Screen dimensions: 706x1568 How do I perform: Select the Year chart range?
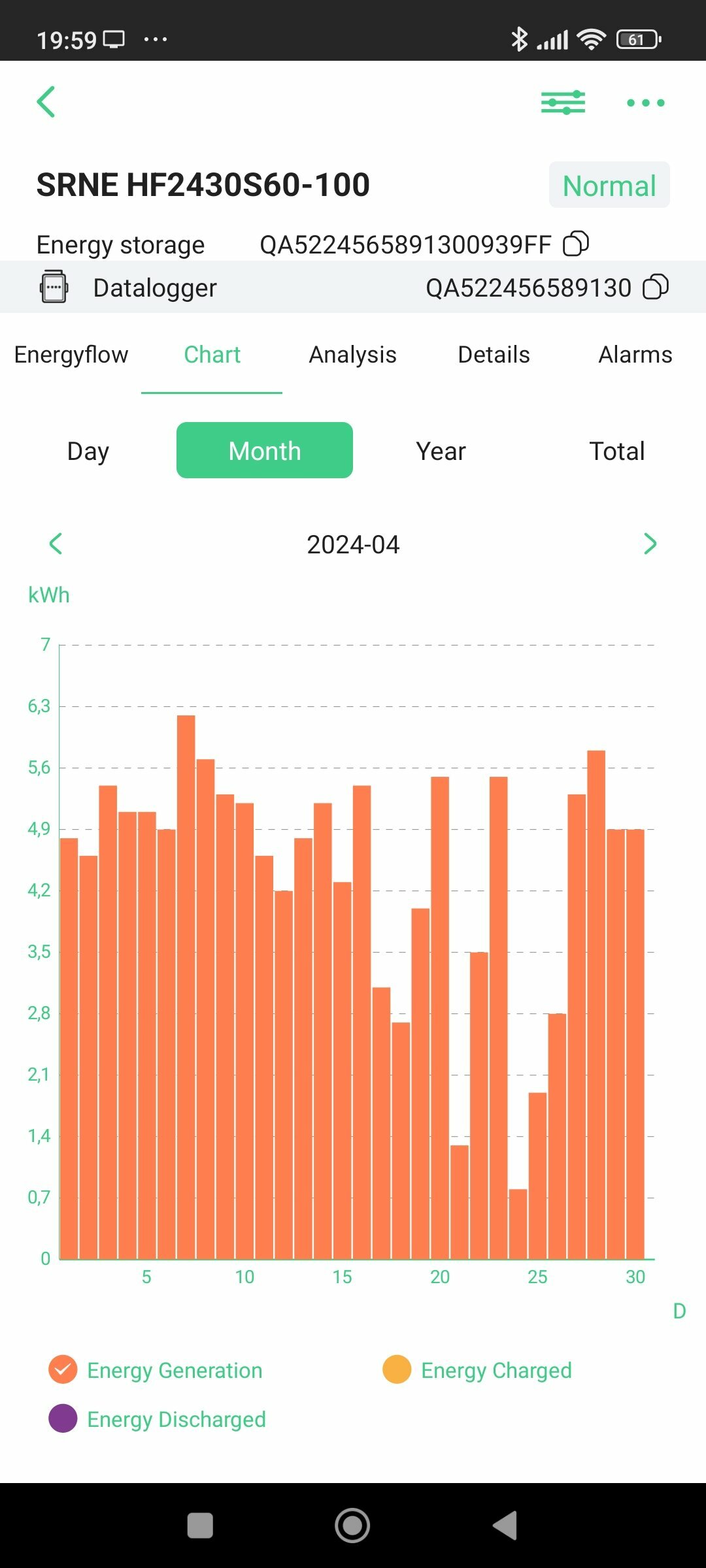pos(441,451)
